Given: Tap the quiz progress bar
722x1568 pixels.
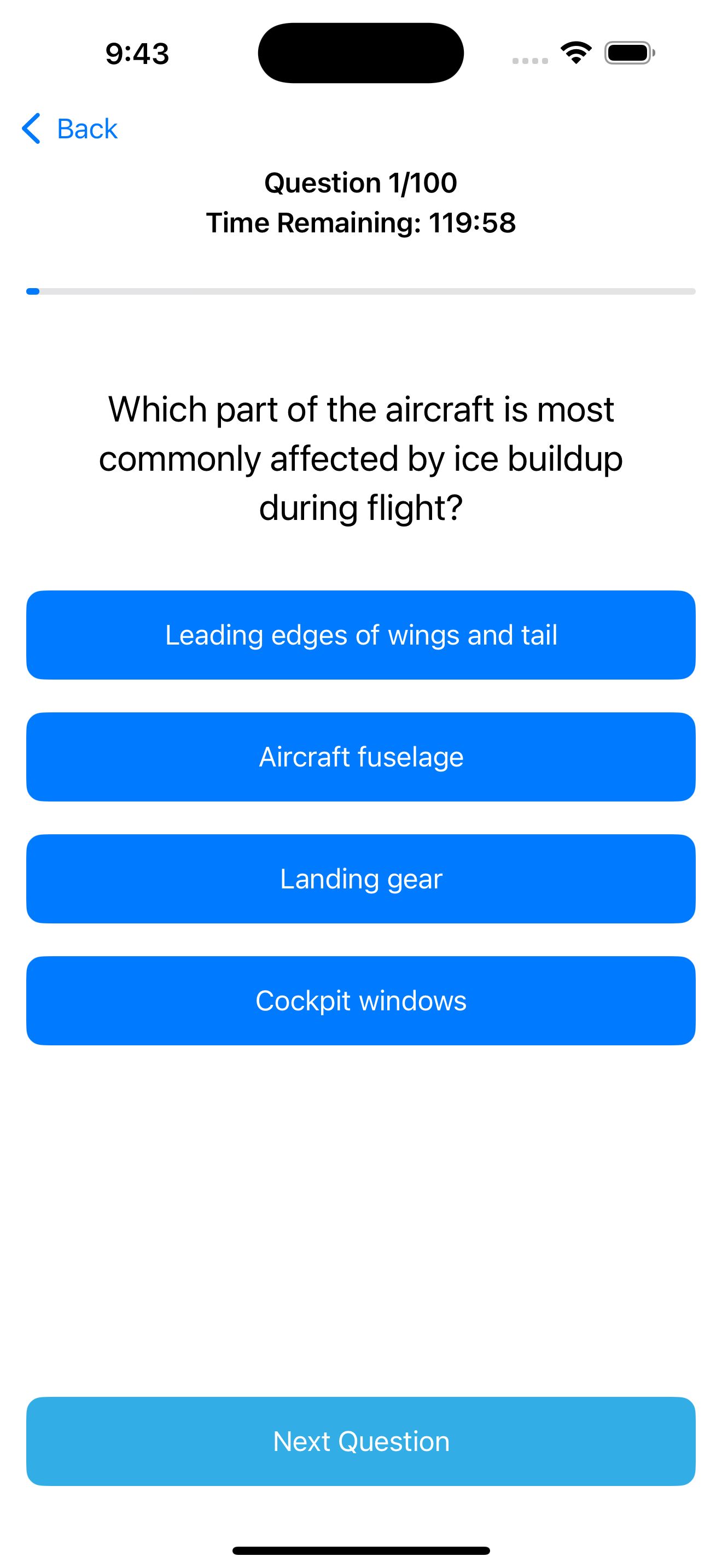Looking at the screenshot, I should (x=360, y=291).
